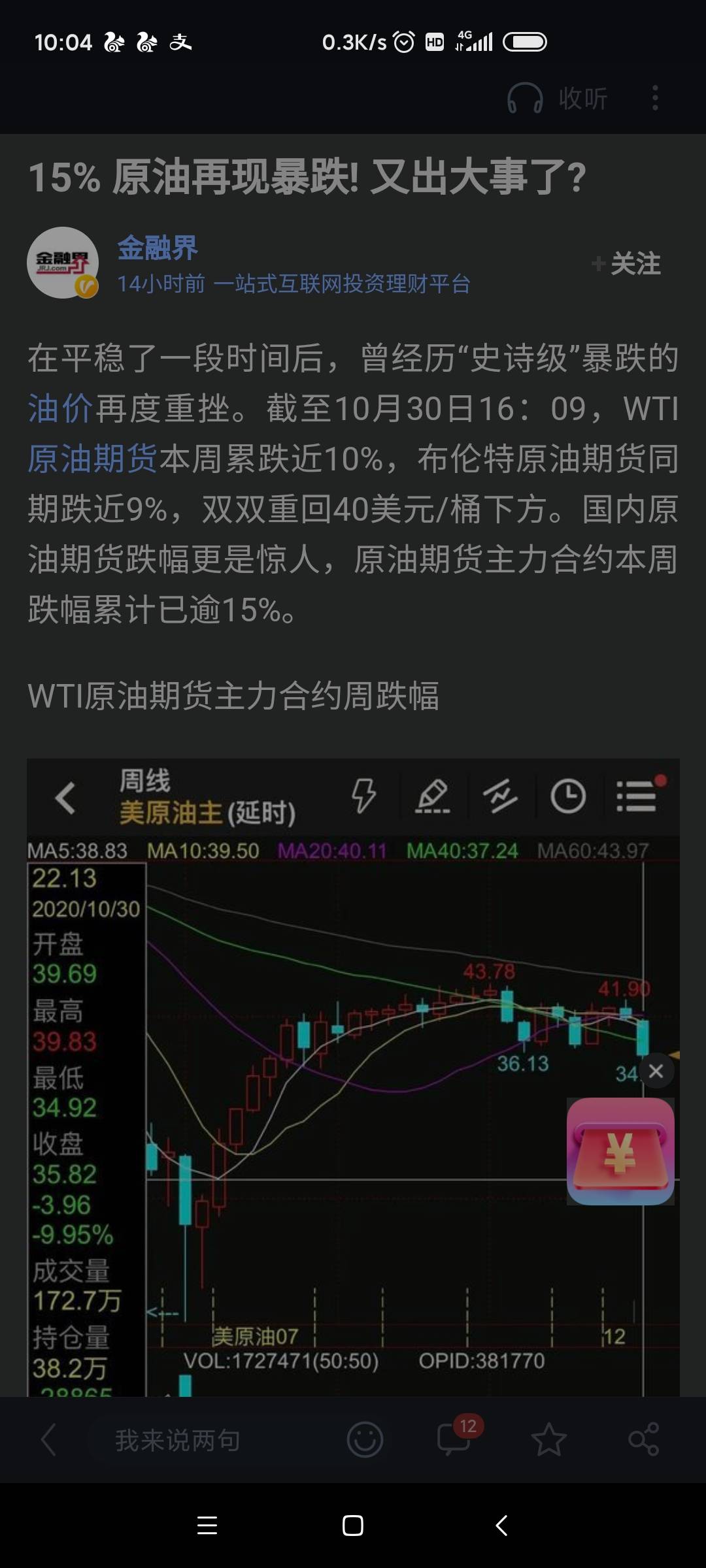Open the 原油期货 keyword link
This screenshot has width=706, height=1568.
point(92,459)
